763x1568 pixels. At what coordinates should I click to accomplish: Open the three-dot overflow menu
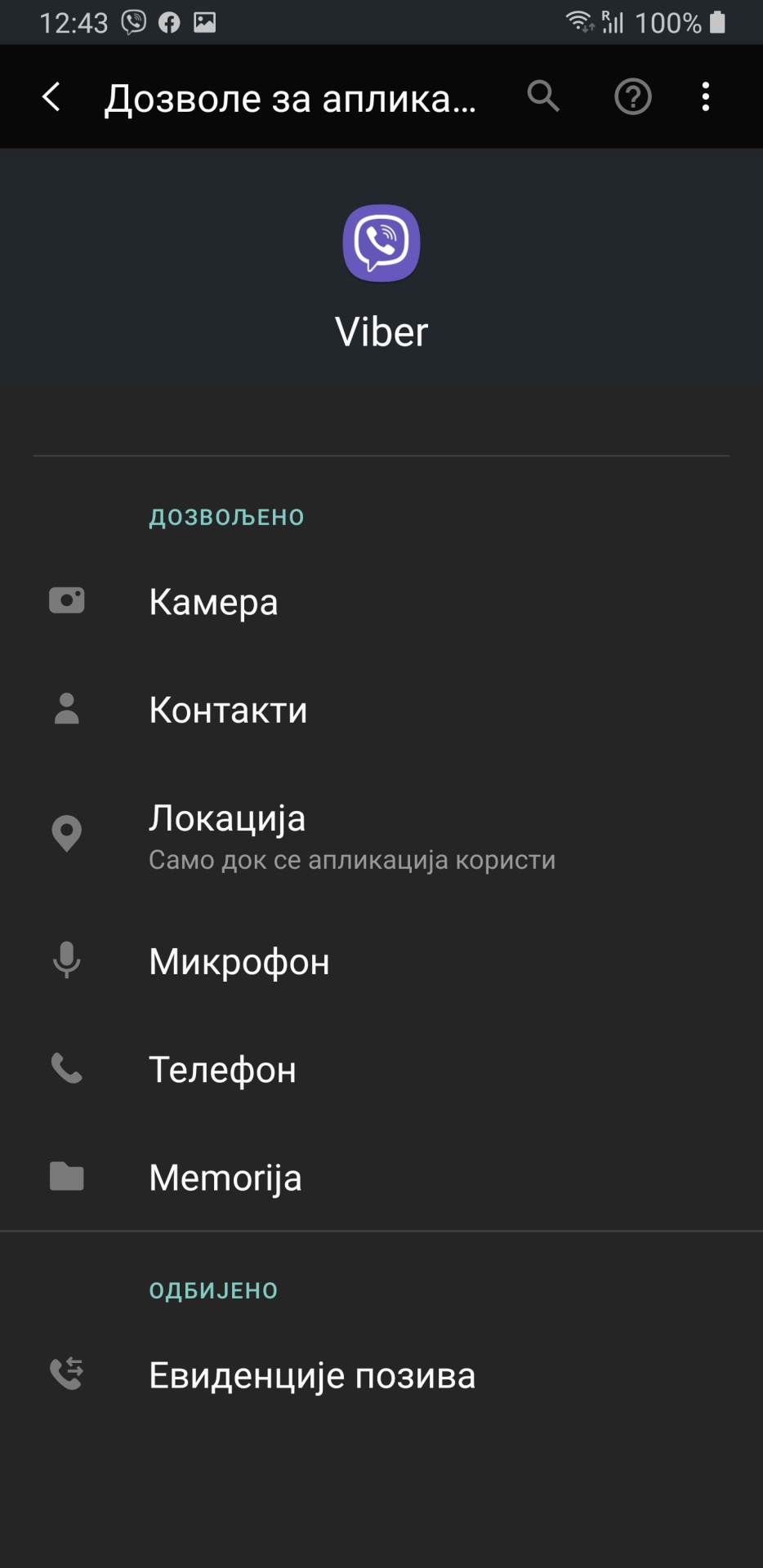pyautogui.click(x=706, y=97)
